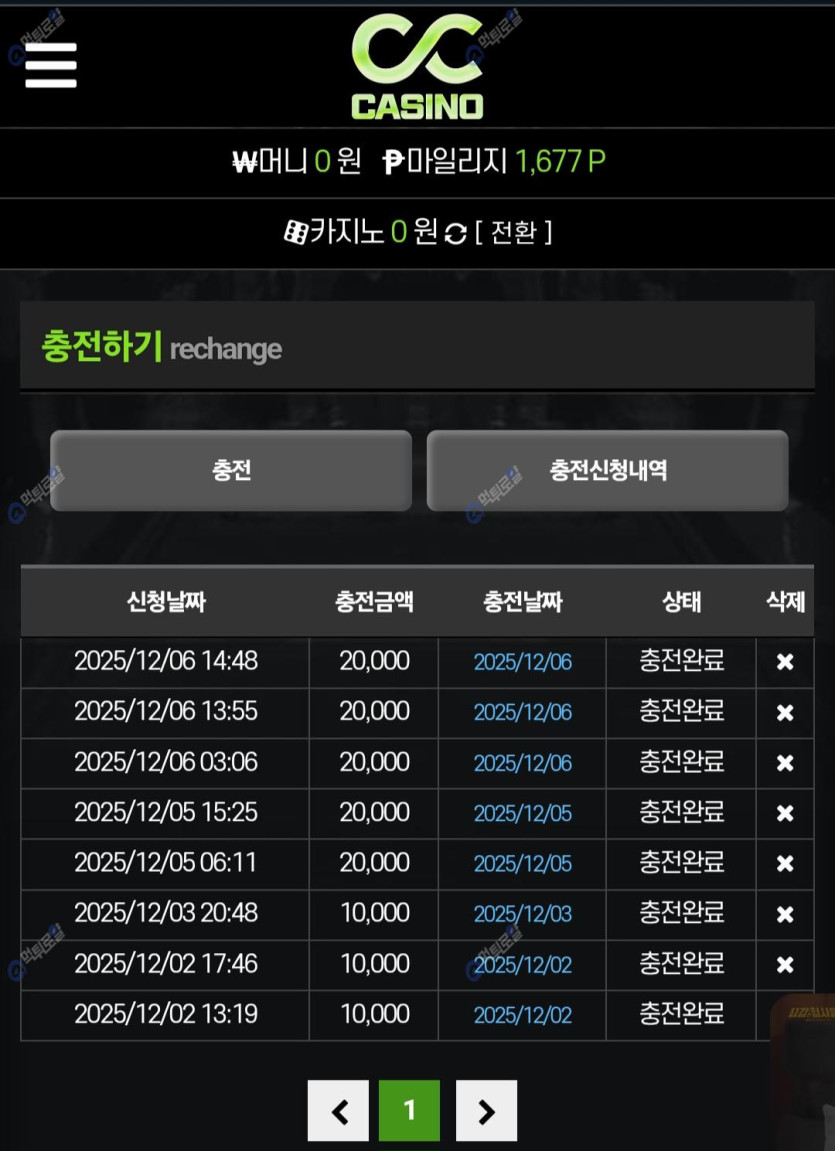View 충전신청내역 history
835x1151 pixels.
(x=607, y=471)
